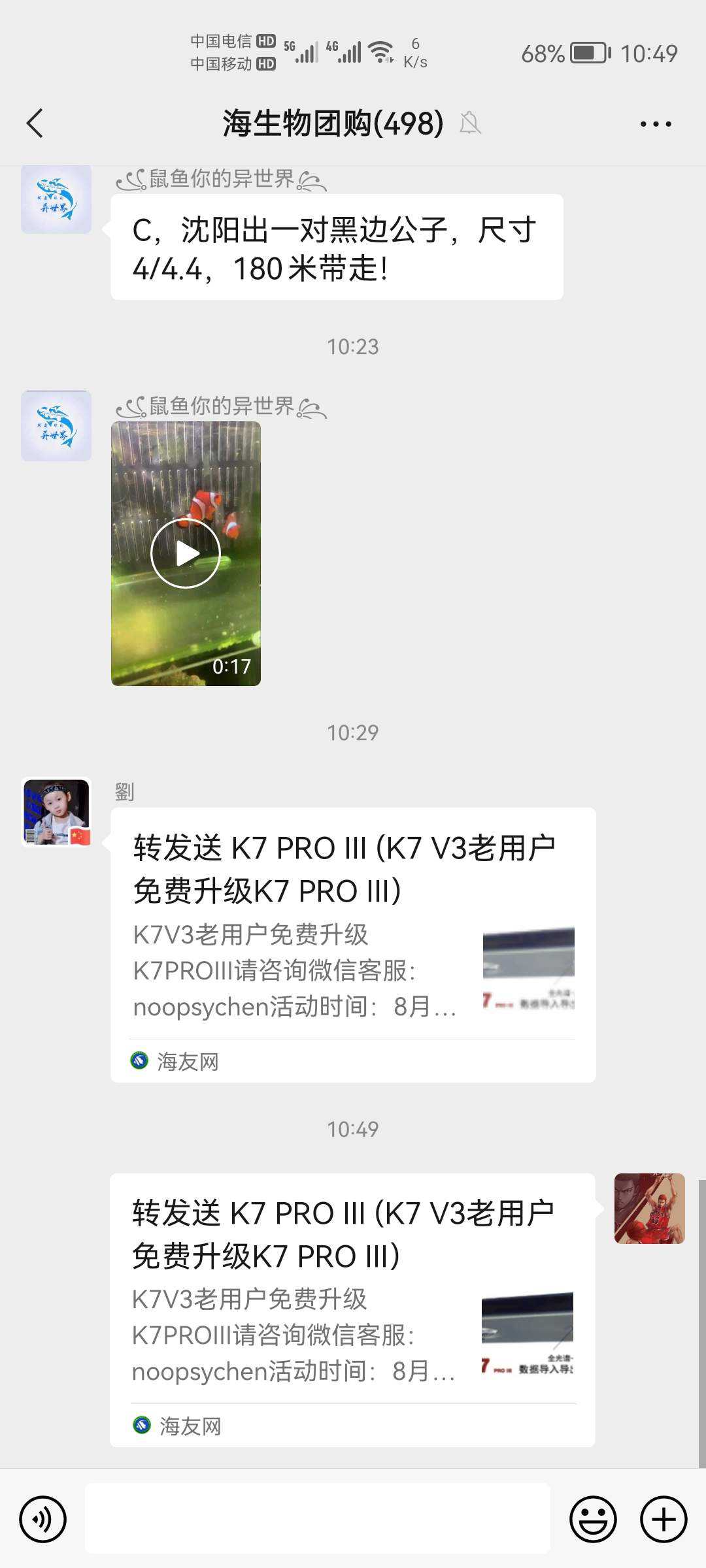Tap the message text field
This screenshot has width=706, height=1568.
tap(318, 1518)
